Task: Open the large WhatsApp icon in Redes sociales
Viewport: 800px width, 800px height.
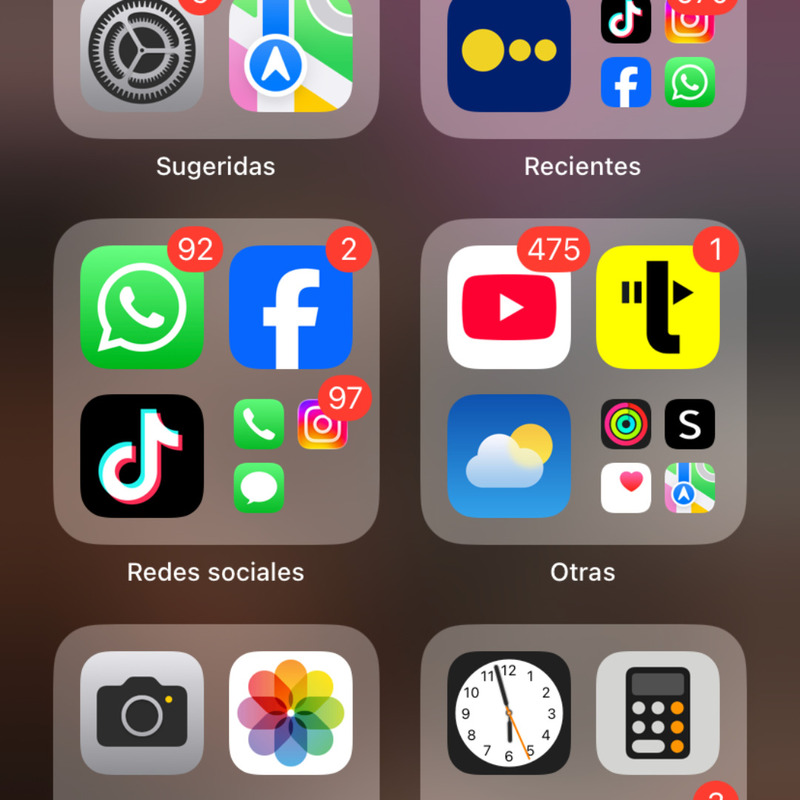Action: [x=141, y=307]
